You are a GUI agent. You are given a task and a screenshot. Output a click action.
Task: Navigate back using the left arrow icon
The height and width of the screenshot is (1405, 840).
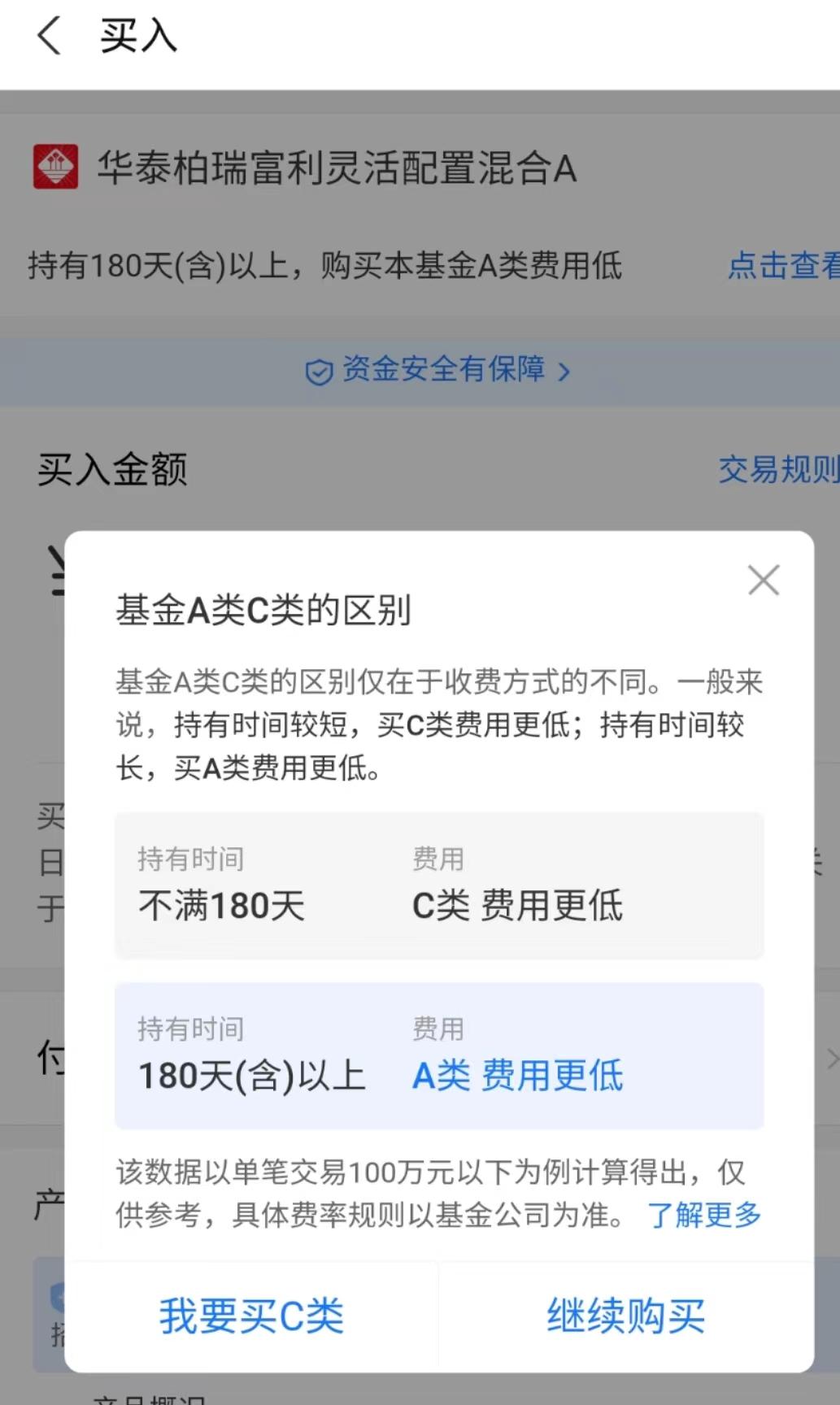[48, 37]
